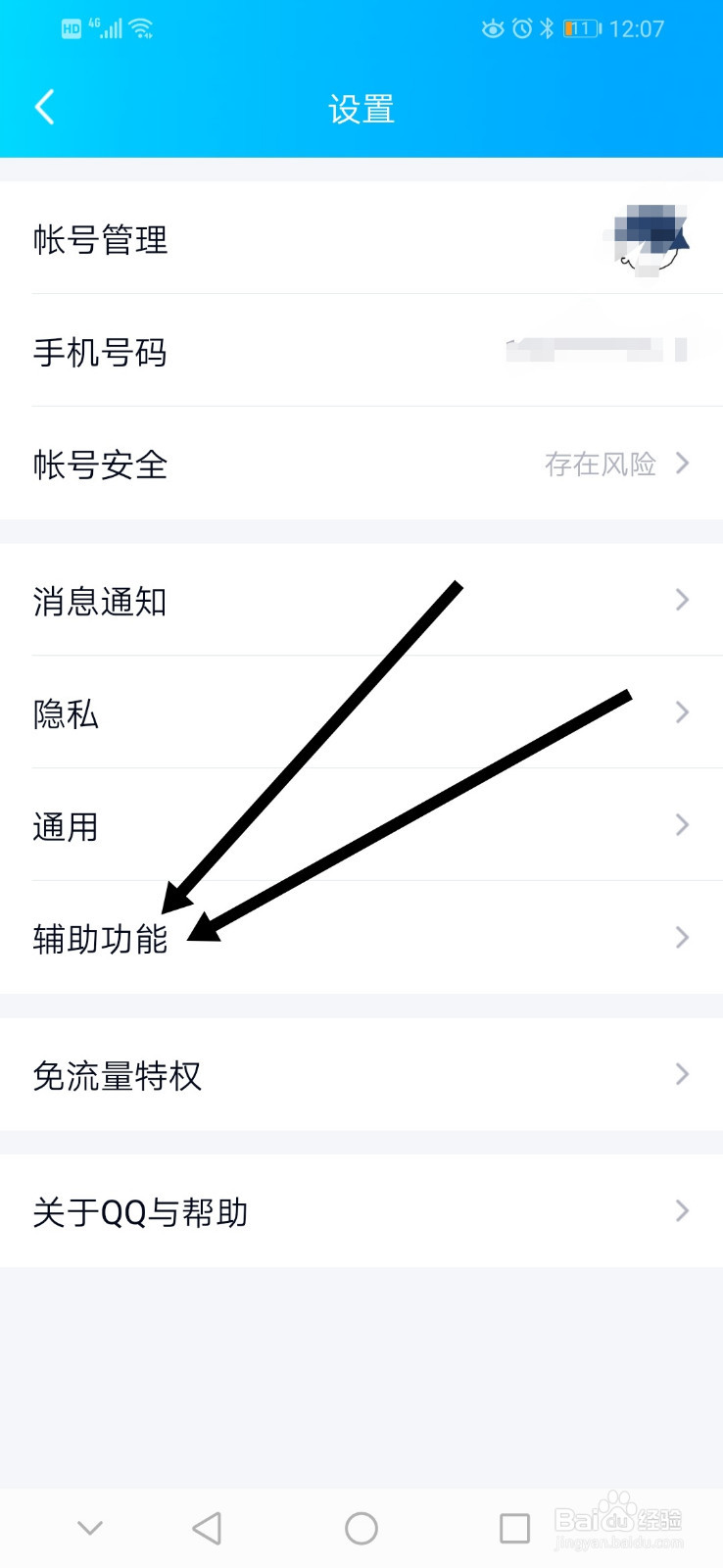Tap the hide-navigation down chevron
Viewport: 723px width, 1568px height.
[x=90, y=1527]
